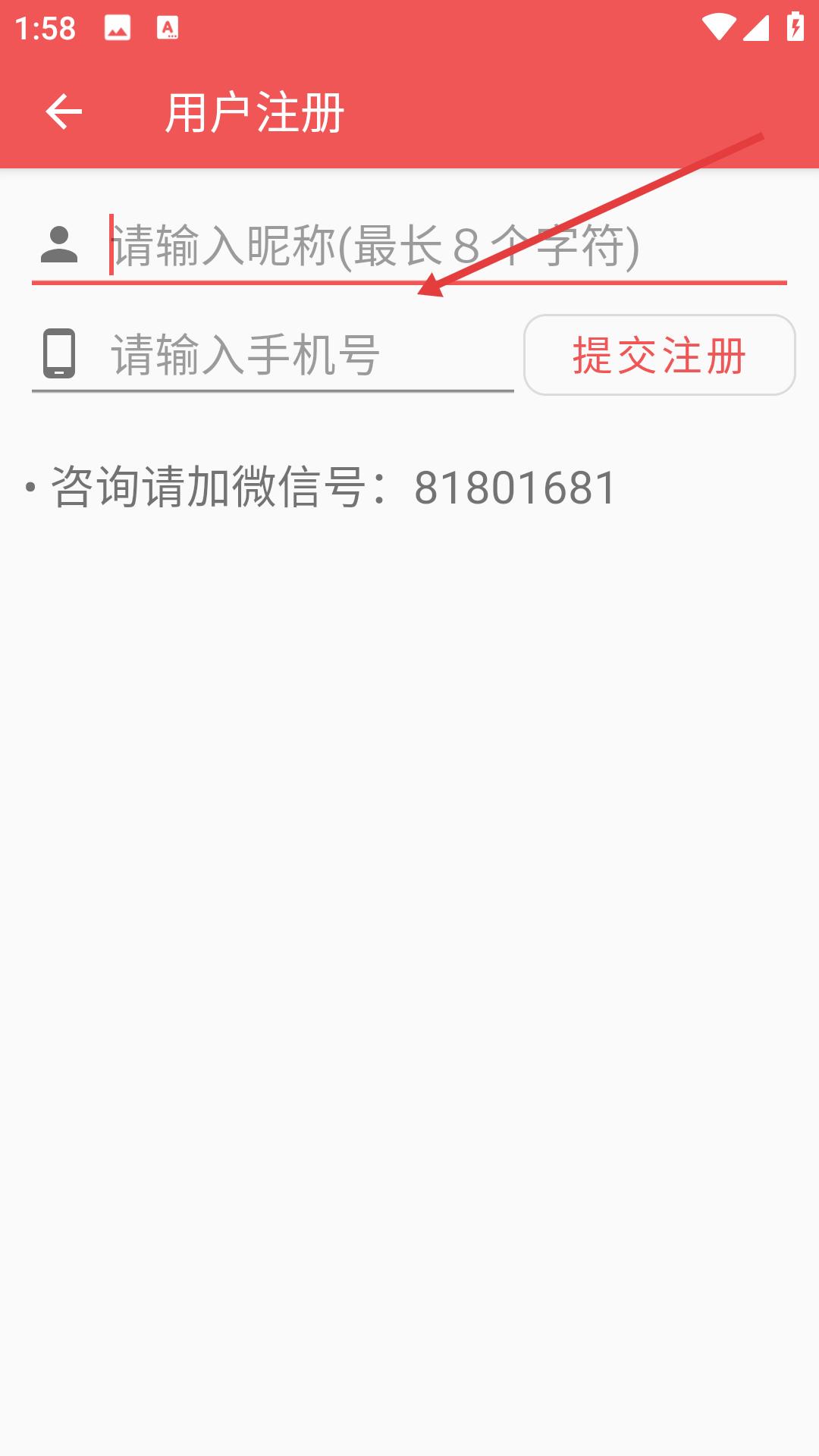Click the phone icon beside mobile number field
This screenshot has width=819, height=1456.
point(58,355)
